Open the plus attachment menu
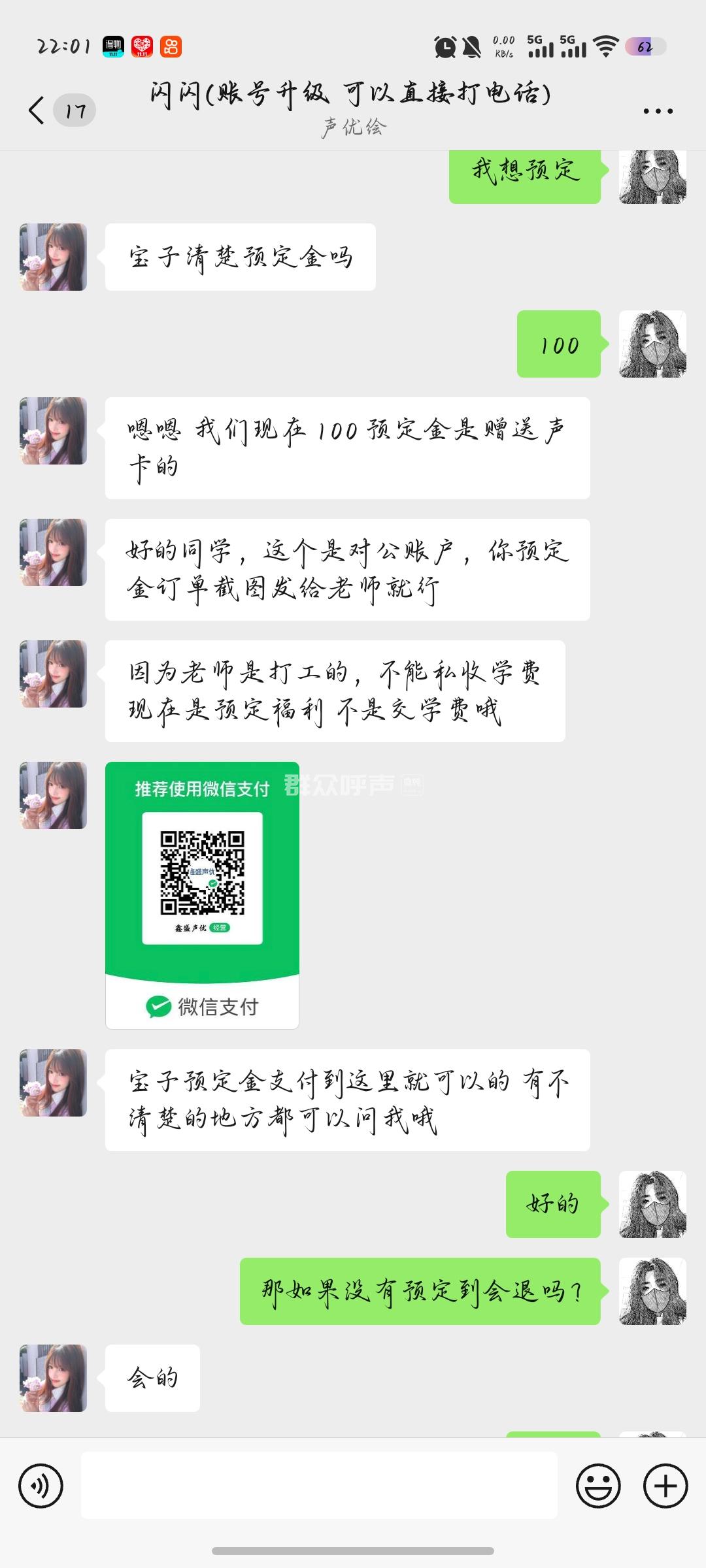Image resolution: width=706 pixels, height=1568 pixels. [665, 1486]
